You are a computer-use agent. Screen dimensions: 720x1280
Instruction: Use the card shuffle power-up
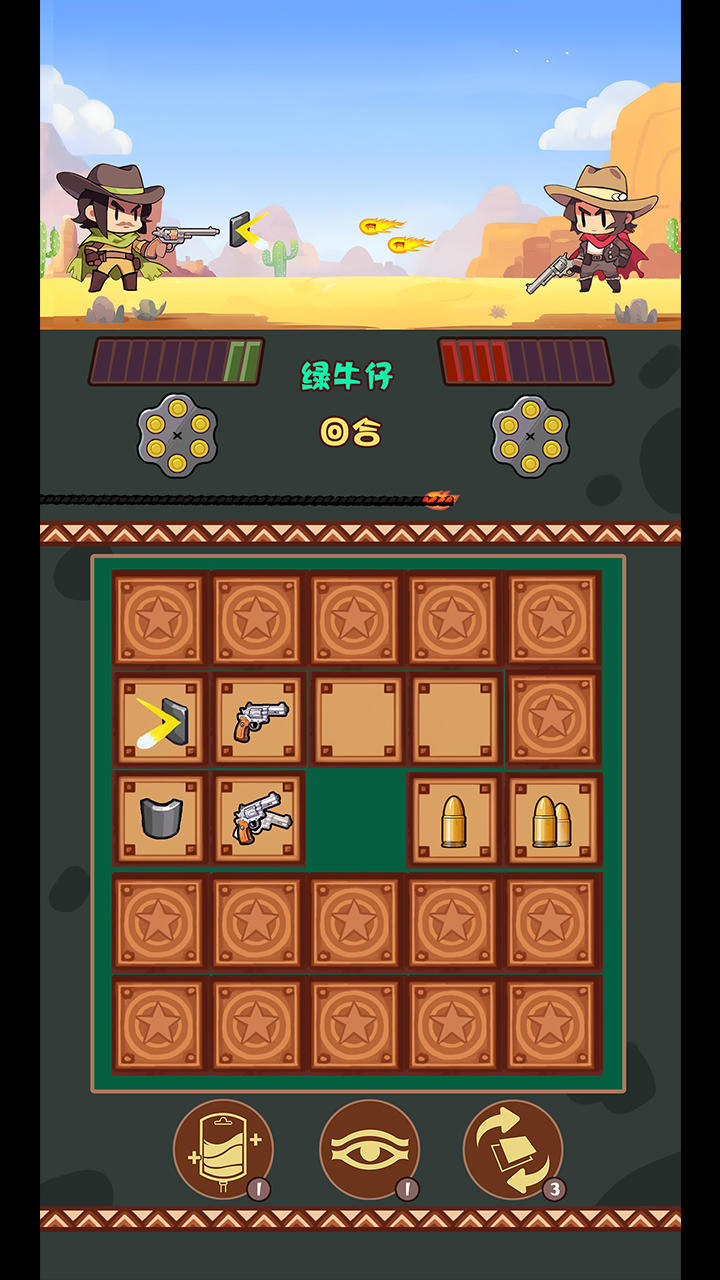(513, 1149)
